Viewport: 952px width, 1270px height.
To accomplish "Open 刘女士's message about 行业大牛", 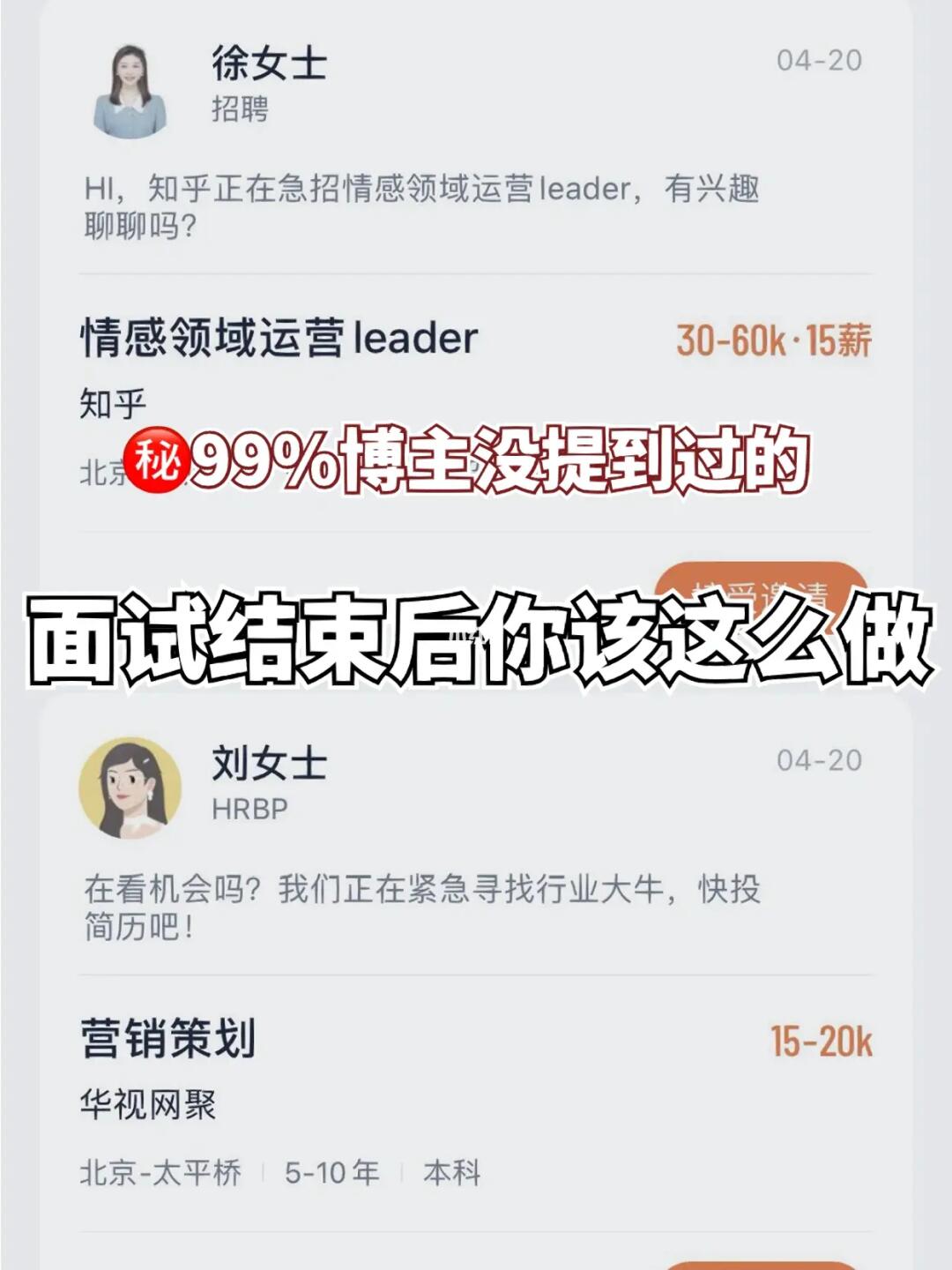I will 423,900.
